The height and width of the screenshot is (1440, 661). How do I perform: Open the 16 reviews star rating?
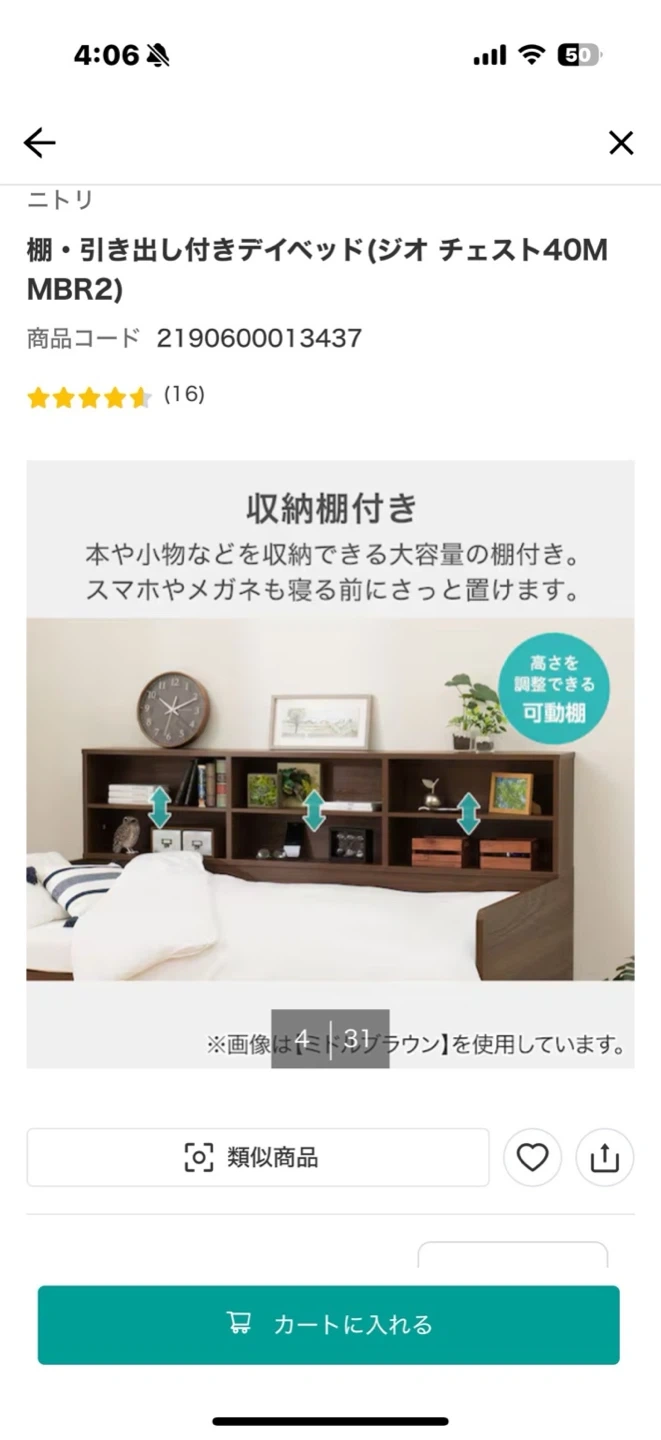pos(115,396)
